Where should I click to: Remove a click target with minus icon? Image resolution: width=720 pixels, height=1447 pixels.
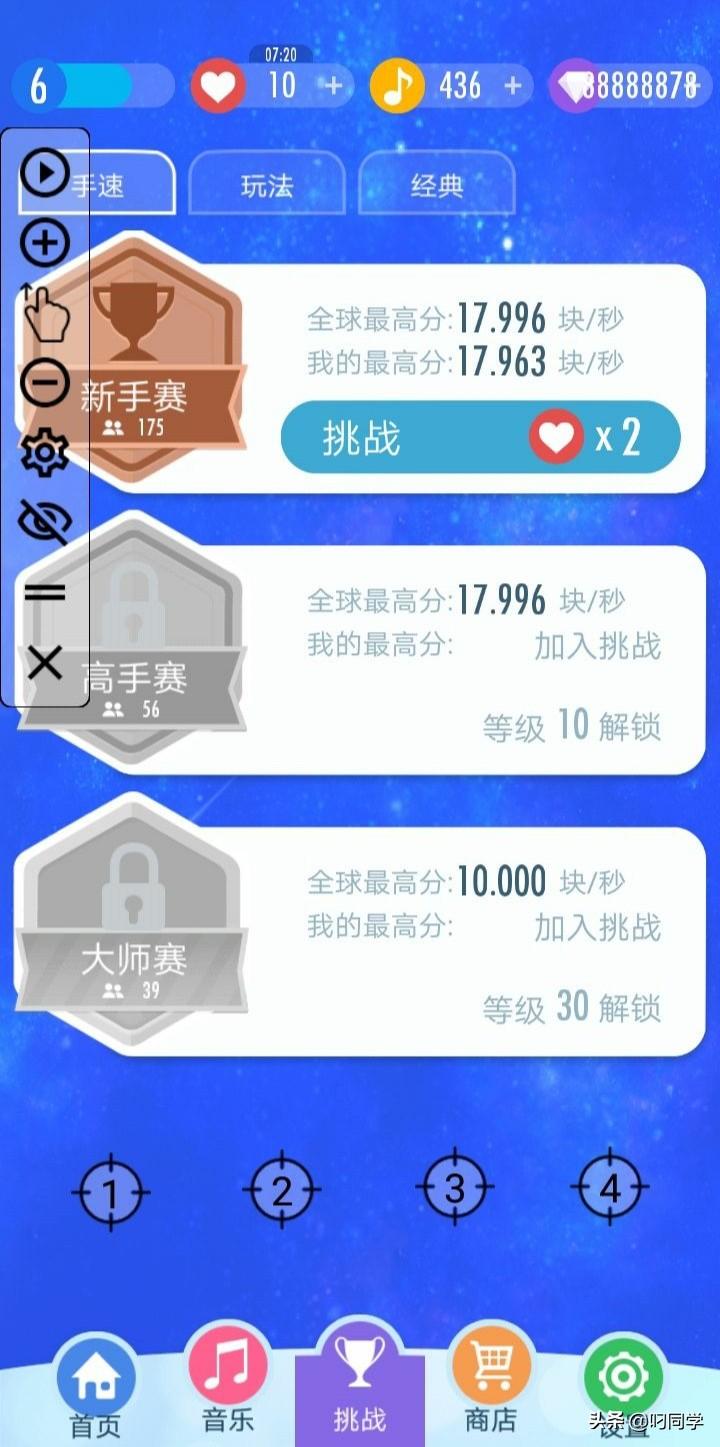pos(45,383)
